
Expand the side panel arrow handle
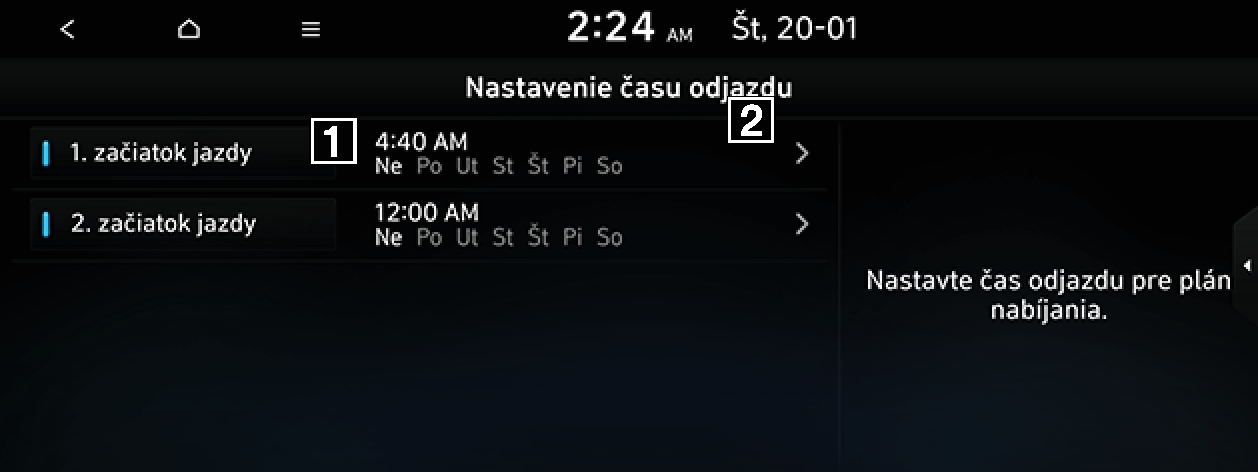pos(1246,265)
